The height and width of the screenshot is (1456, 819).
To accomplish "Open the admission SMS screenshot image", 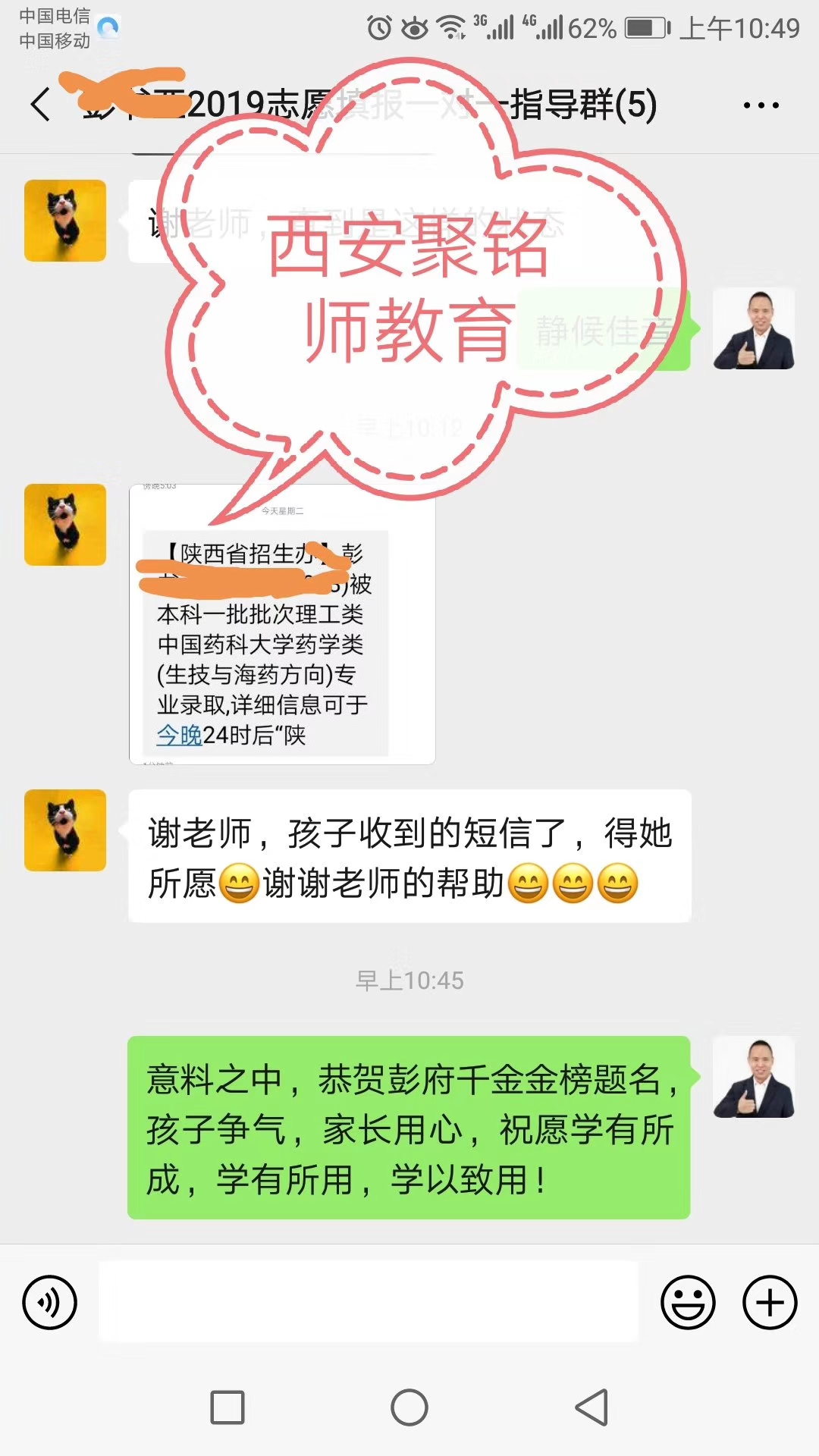I will coord(282,624).
